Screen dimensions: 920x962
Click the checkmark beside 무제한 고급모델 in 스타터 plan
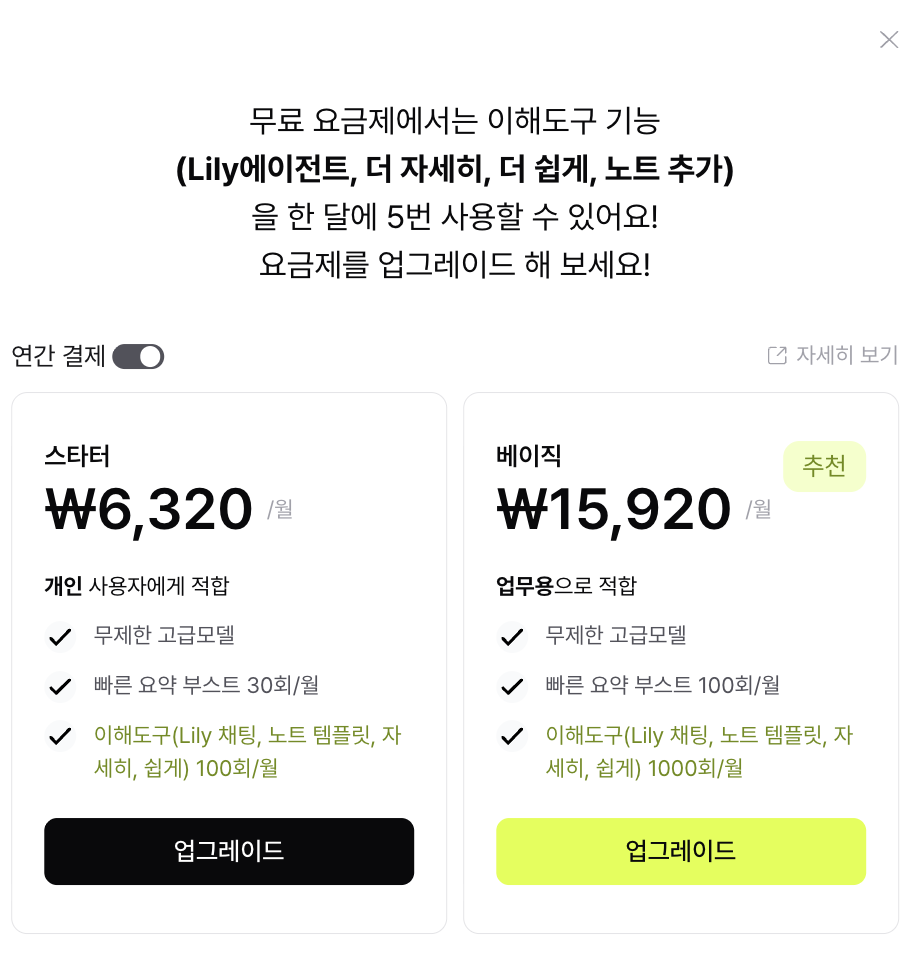[60, 637]
